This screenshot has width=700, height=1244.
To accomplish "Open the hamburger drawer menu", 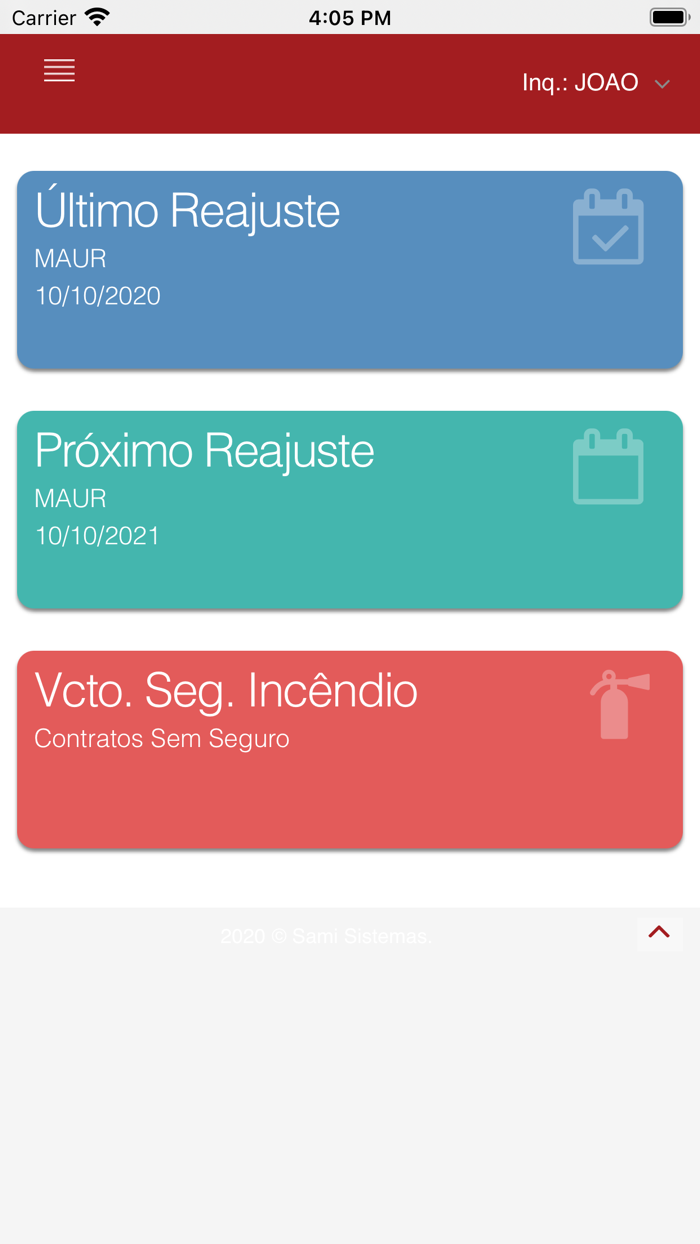I will pyautogui.click(x=59, y=70).
